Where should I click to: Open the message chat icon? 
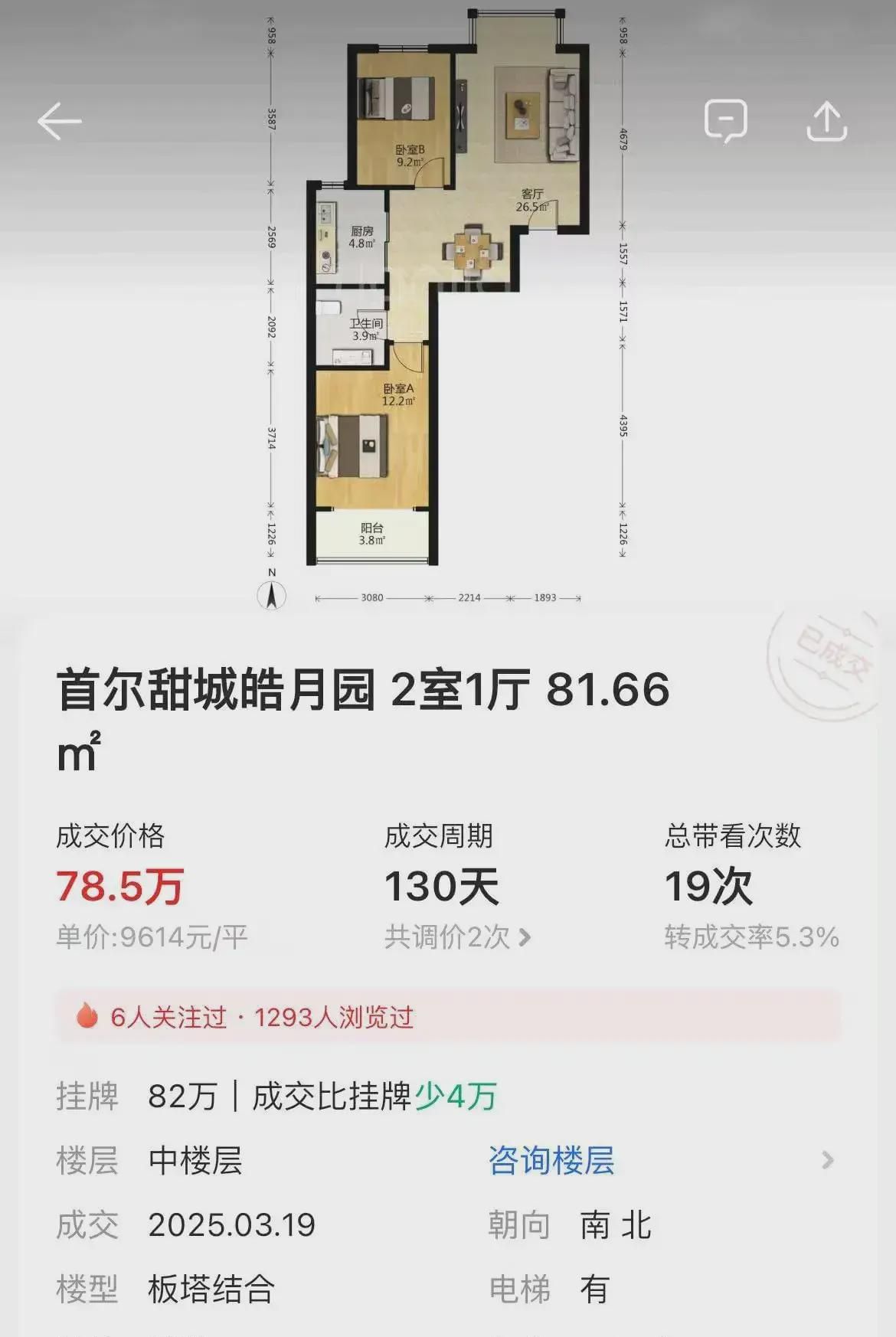725,121
